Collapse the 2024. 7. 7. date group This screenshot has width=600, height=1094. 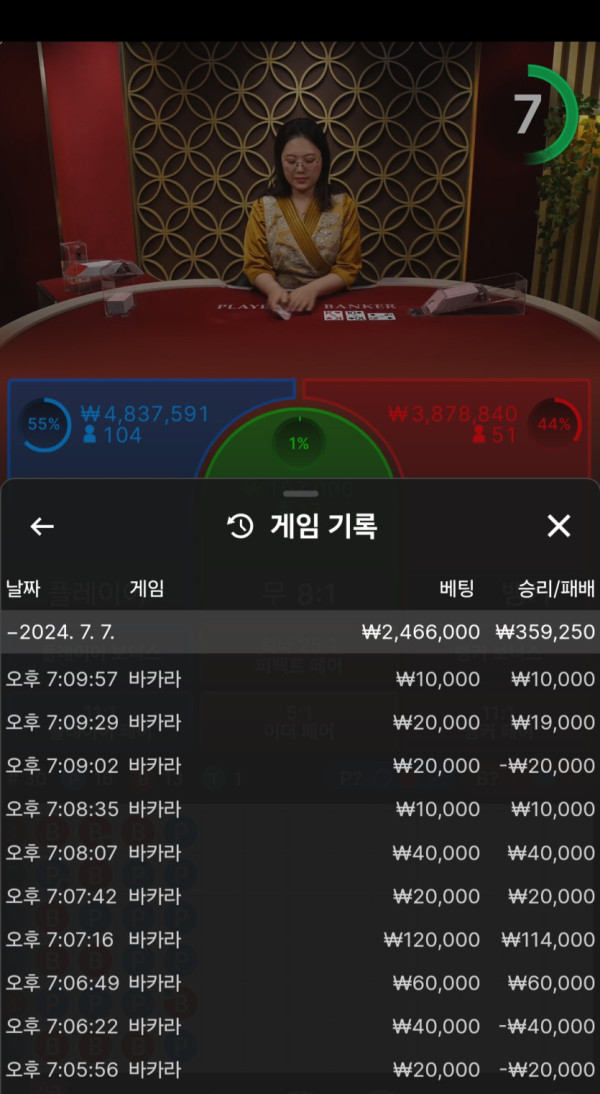pyautogui.click(x=300, y=632)
